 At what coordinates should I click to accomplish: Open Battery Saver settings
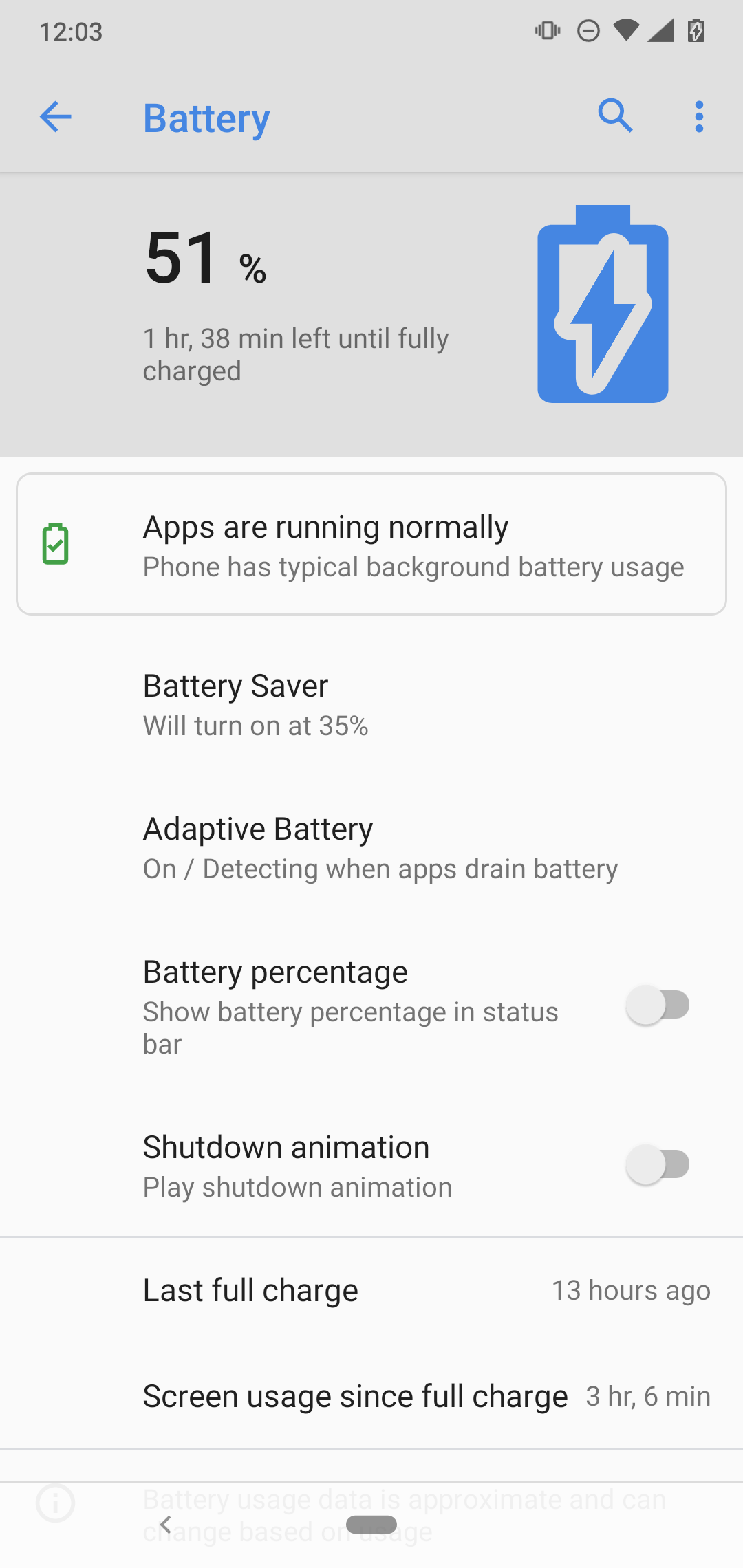coord(371,705)
